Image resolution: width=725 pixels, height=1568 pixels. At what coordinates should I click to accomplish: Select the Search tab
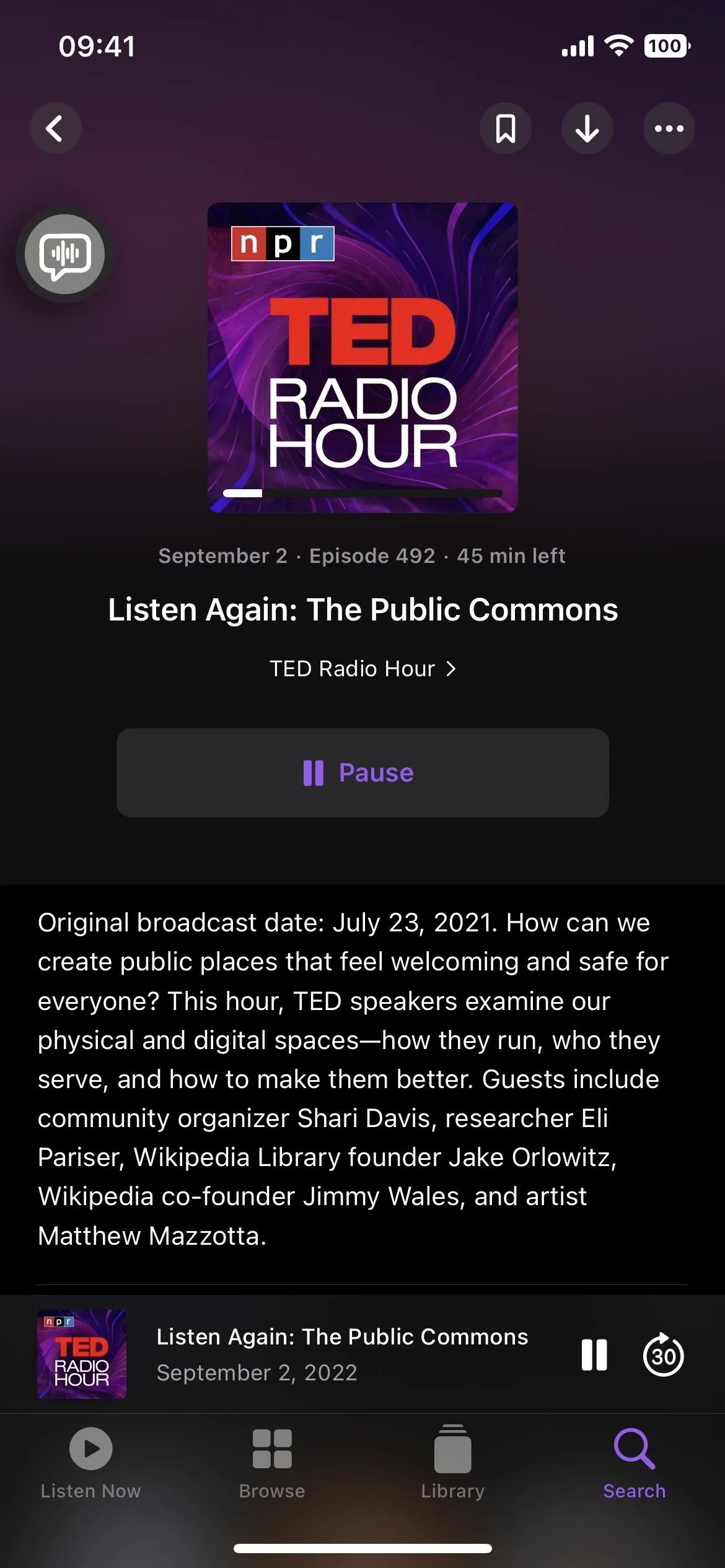click(x=635, y=1463)
